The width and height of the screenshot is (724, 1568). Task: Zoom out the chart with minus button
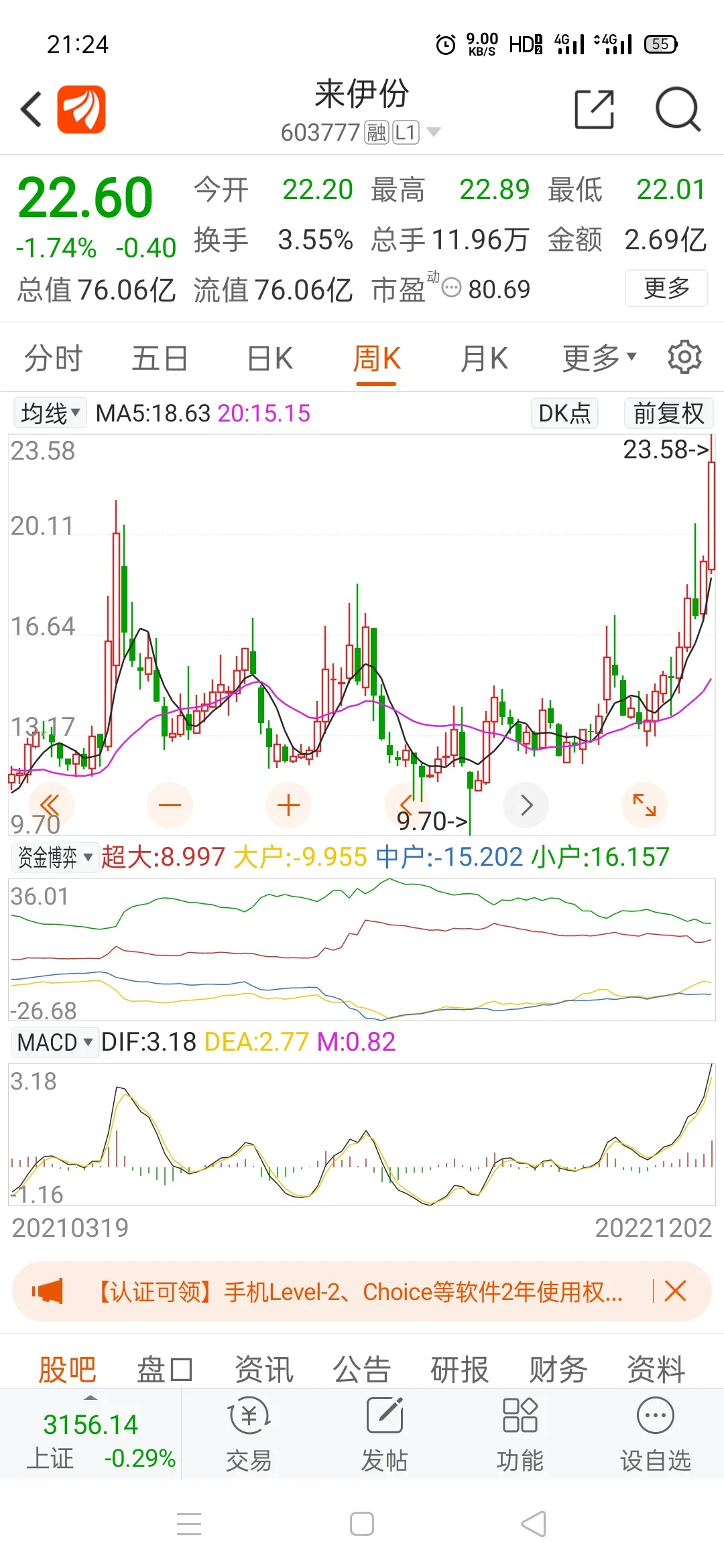click(x=170, y=805)
